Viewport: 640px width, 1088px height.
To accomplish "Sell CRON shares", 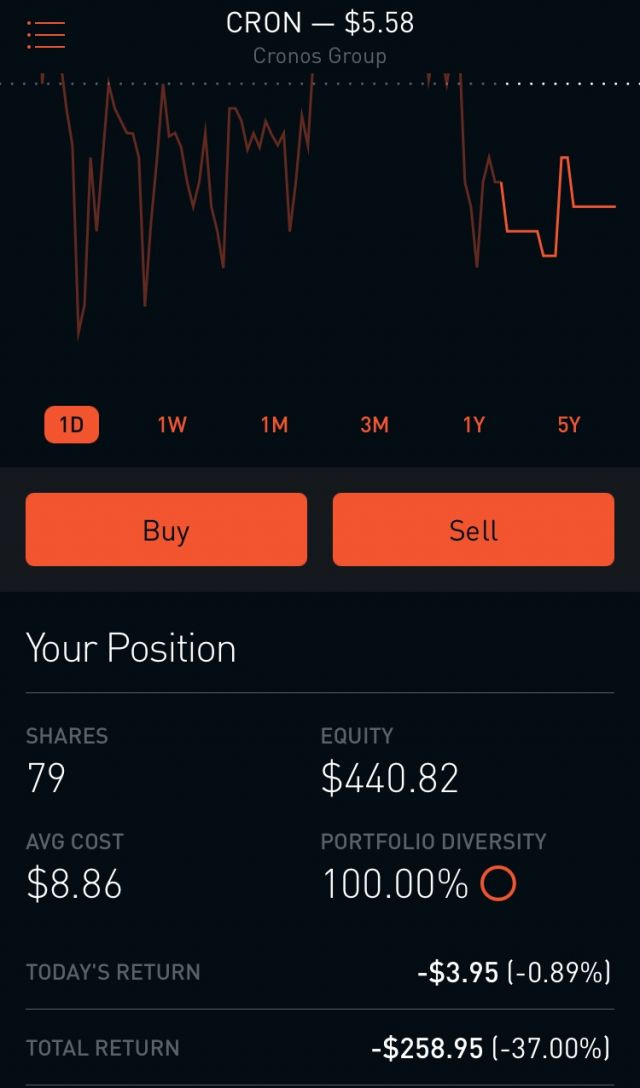I will [x=473, y=530].
